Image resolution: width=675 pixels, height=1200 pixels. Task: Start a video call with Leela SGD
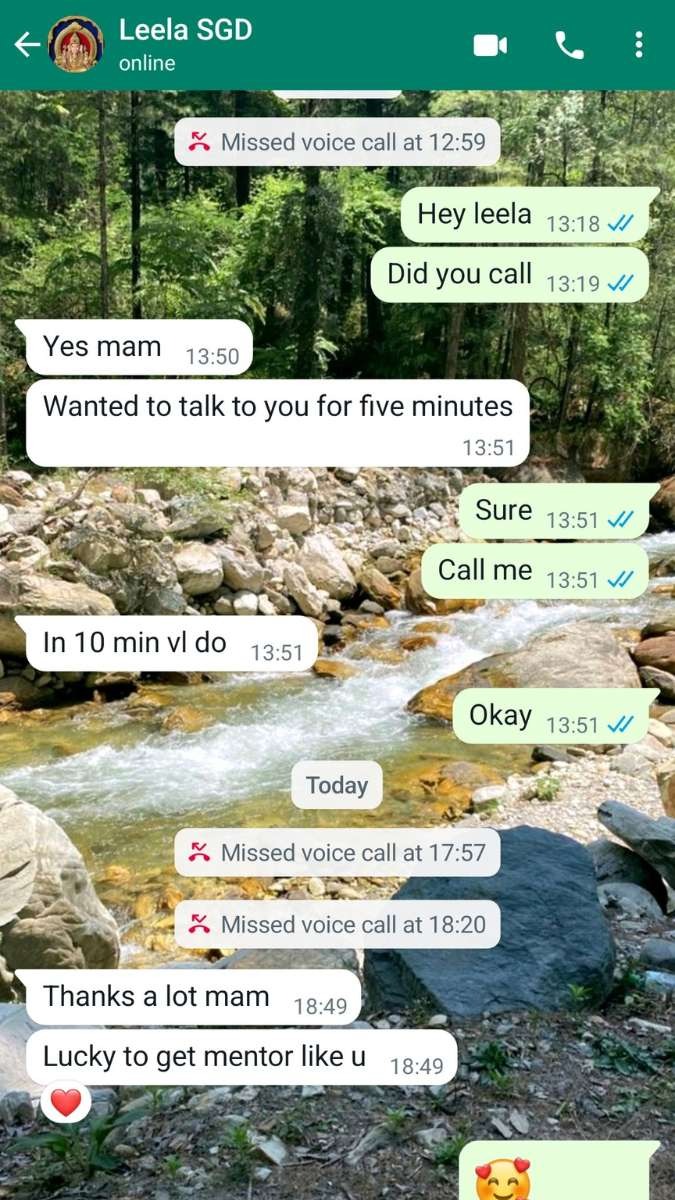[x=490, y=45]
